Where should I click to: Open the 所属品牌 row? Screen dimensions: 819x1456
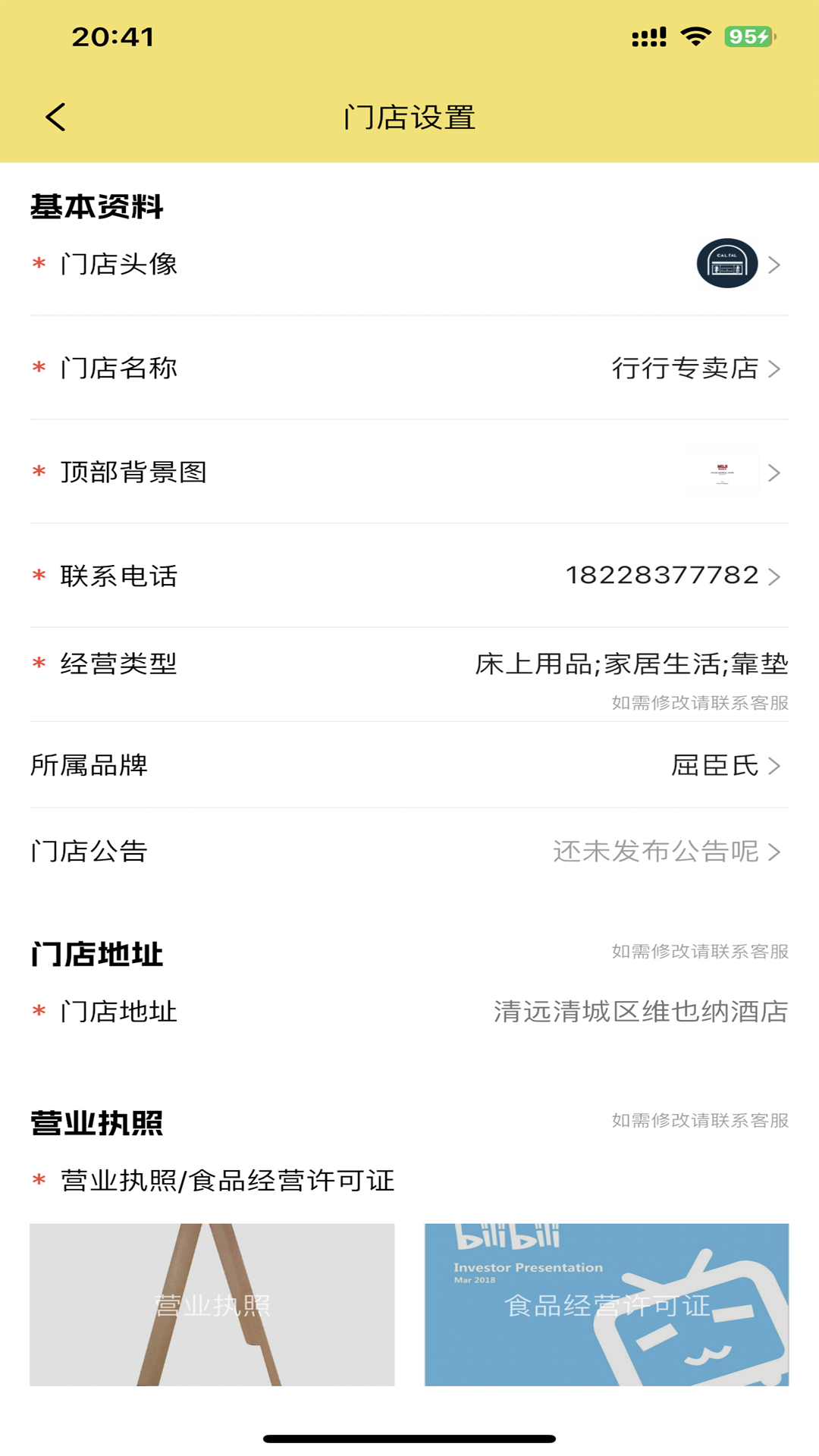[x=409, y=765]
